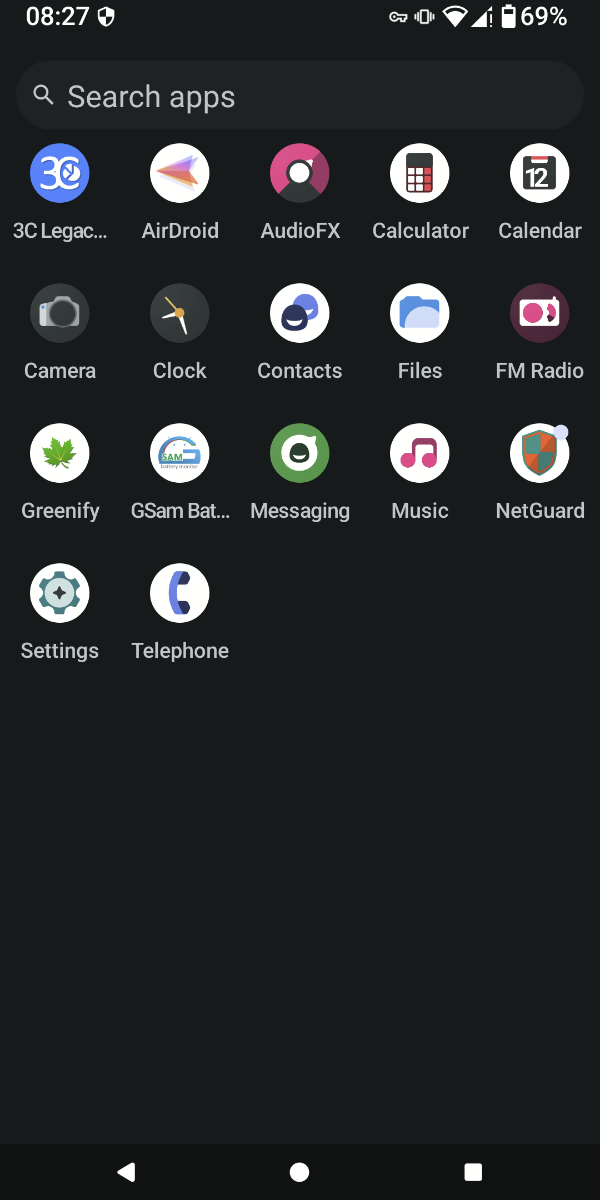Tap the Search apps field
This screenshot has height=1200, width=600.
click(x=300, y=96)
